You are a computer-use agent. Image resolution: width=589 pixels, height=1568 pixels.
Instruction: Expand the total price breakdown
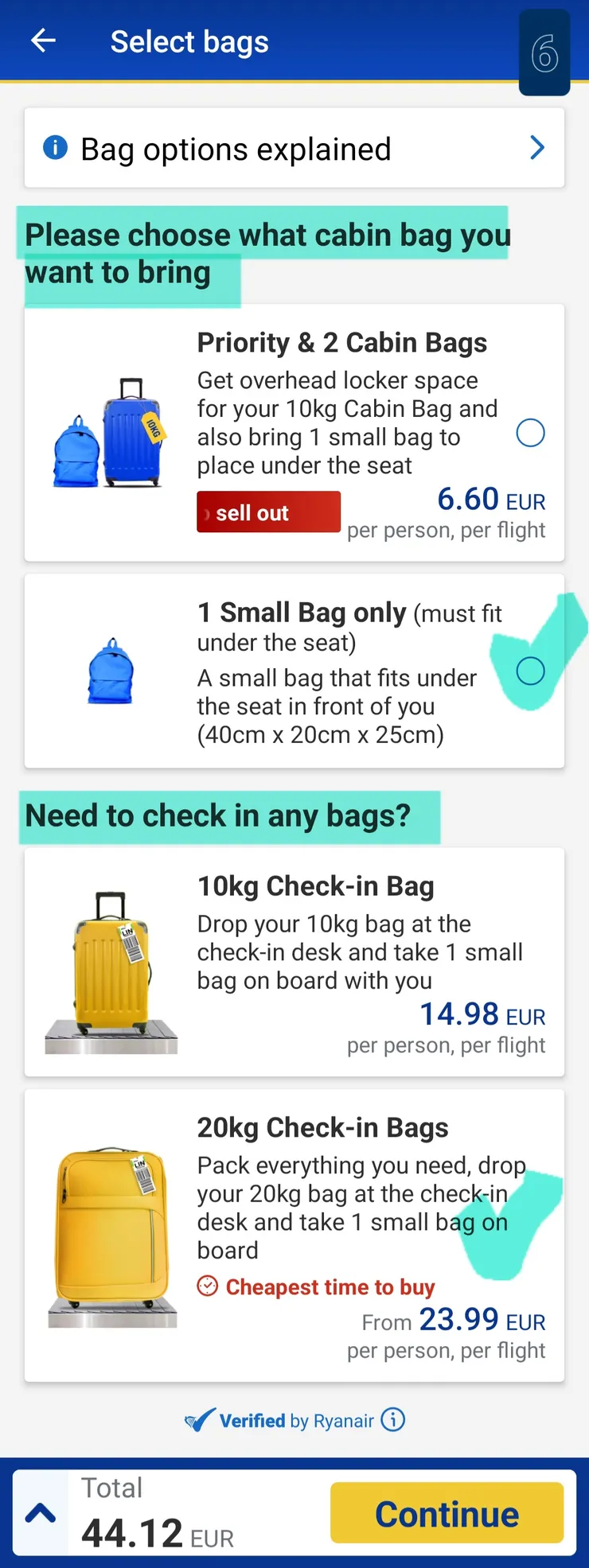[41, 1512]
